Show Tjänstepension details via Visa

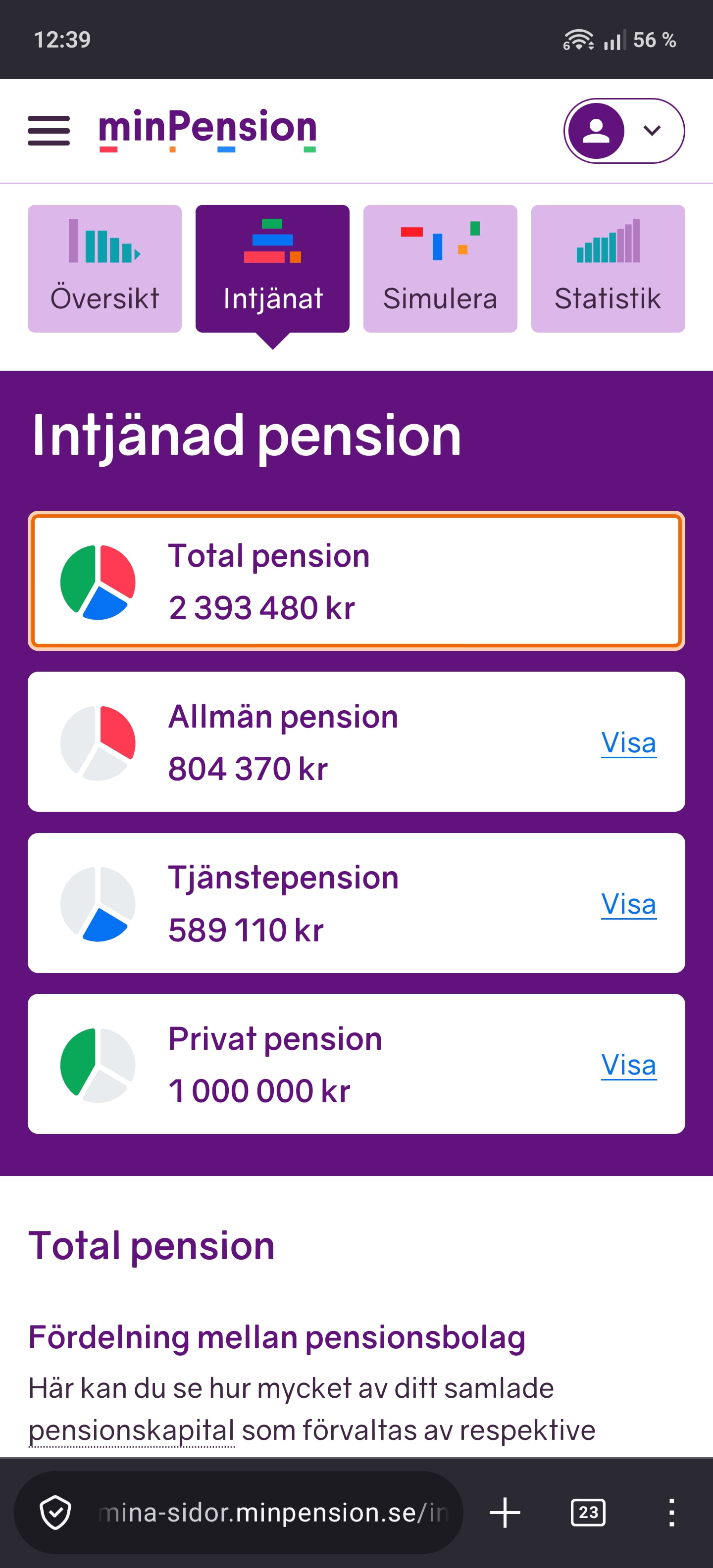point(628,904)
